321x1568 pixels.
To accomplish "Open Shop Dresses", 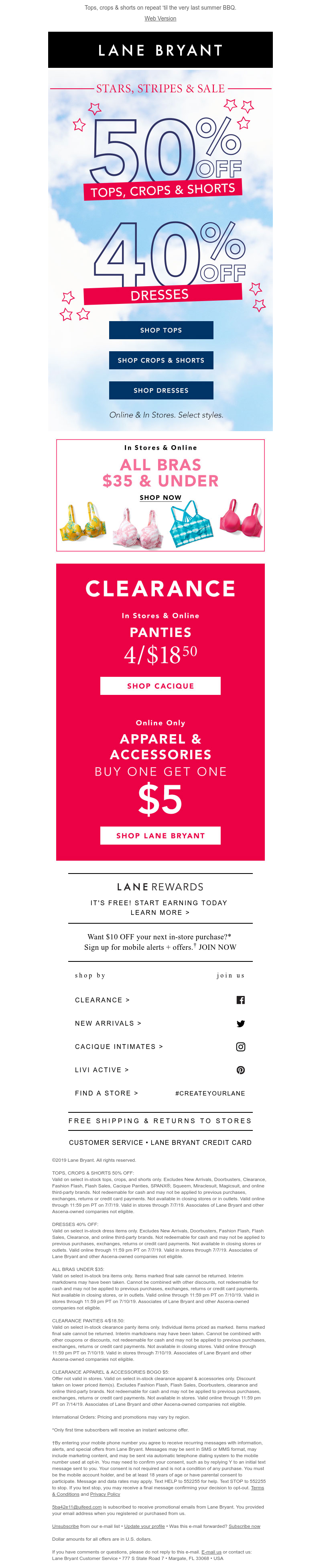I will [x=160, y=390].
